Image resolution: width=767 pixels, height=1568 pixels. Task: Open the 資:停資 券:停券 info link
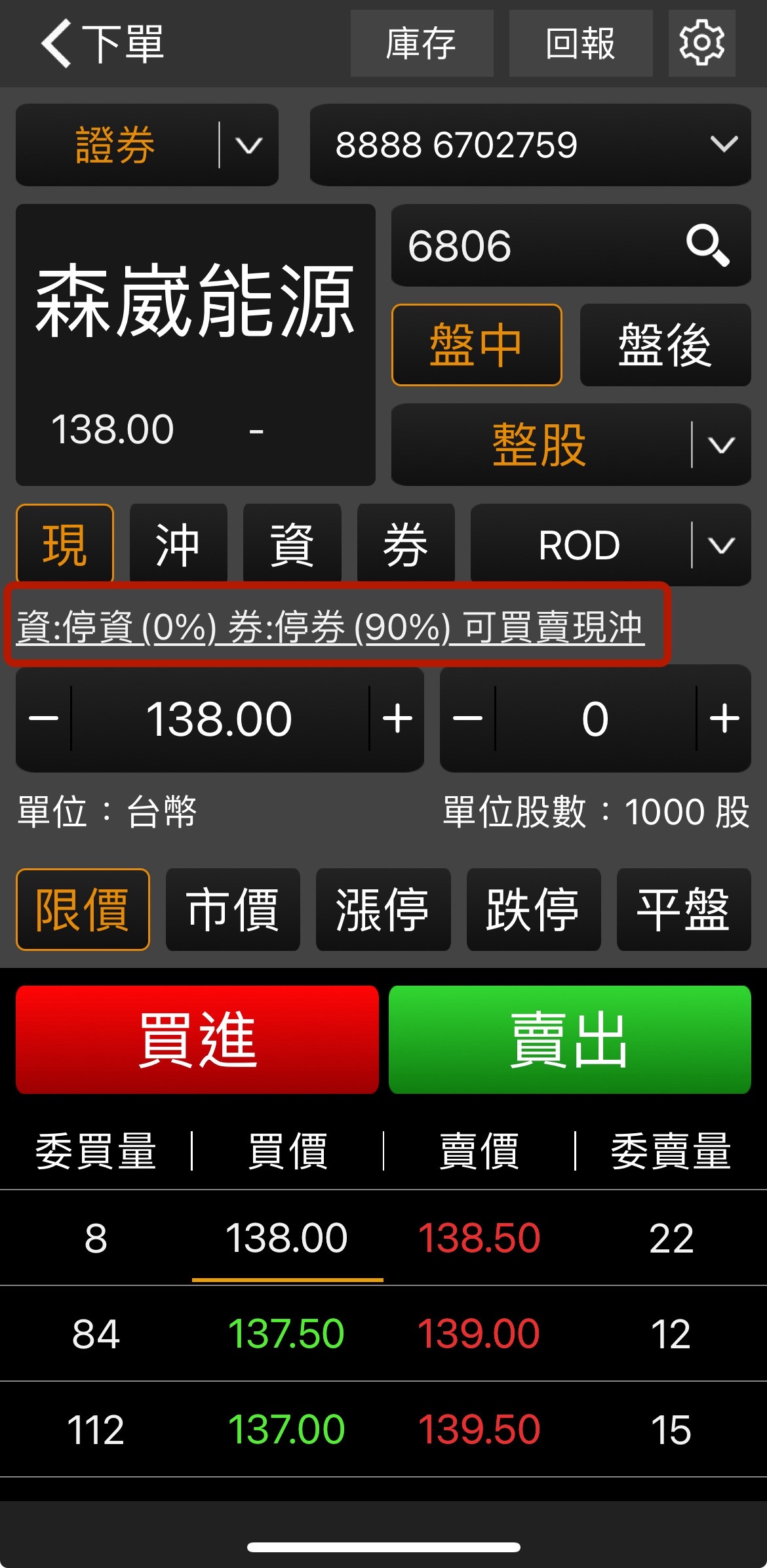pyautogui.click(x=331, y=626)
